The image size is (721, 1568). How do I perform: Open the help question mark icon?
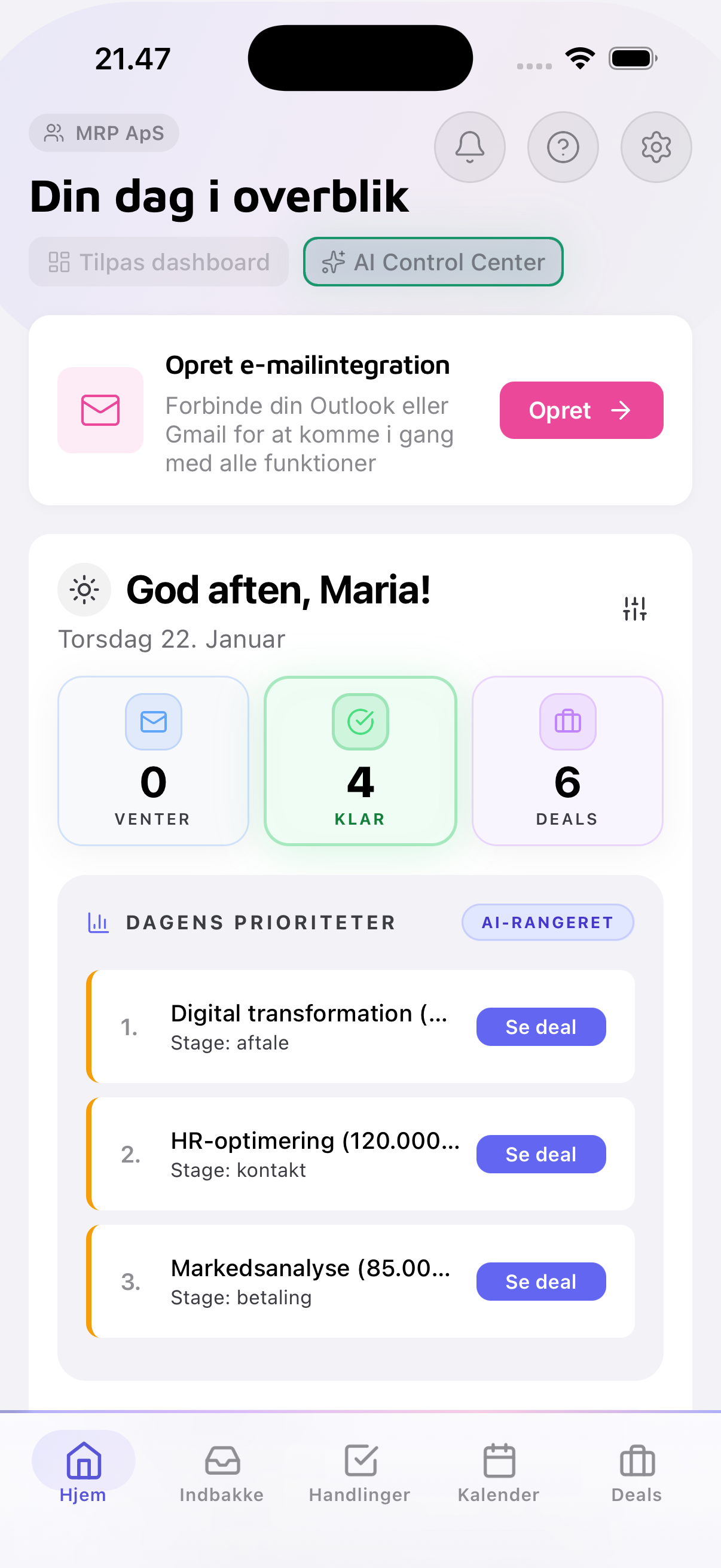pyautogui.click(x=563, y=147)
